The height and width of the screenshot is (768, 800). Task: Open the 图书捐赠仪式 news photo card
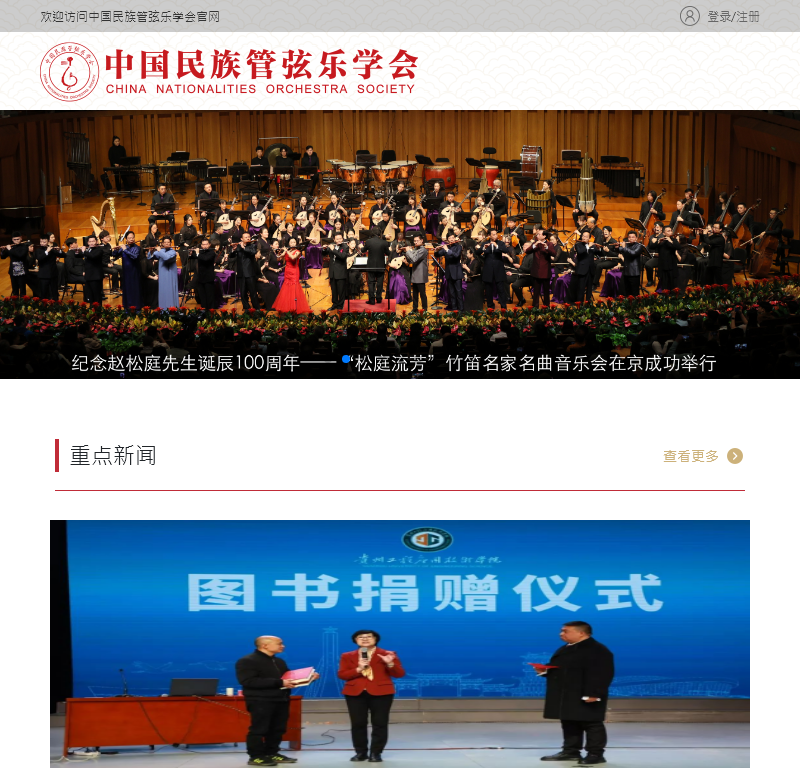click(400, 643)
